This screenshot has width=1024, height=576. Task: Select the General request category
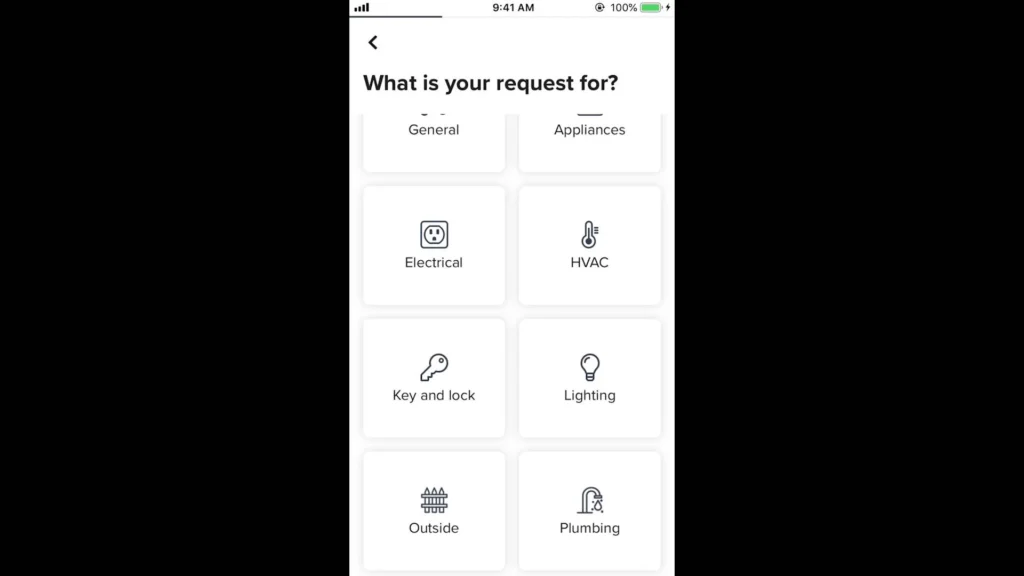(434, 141)
